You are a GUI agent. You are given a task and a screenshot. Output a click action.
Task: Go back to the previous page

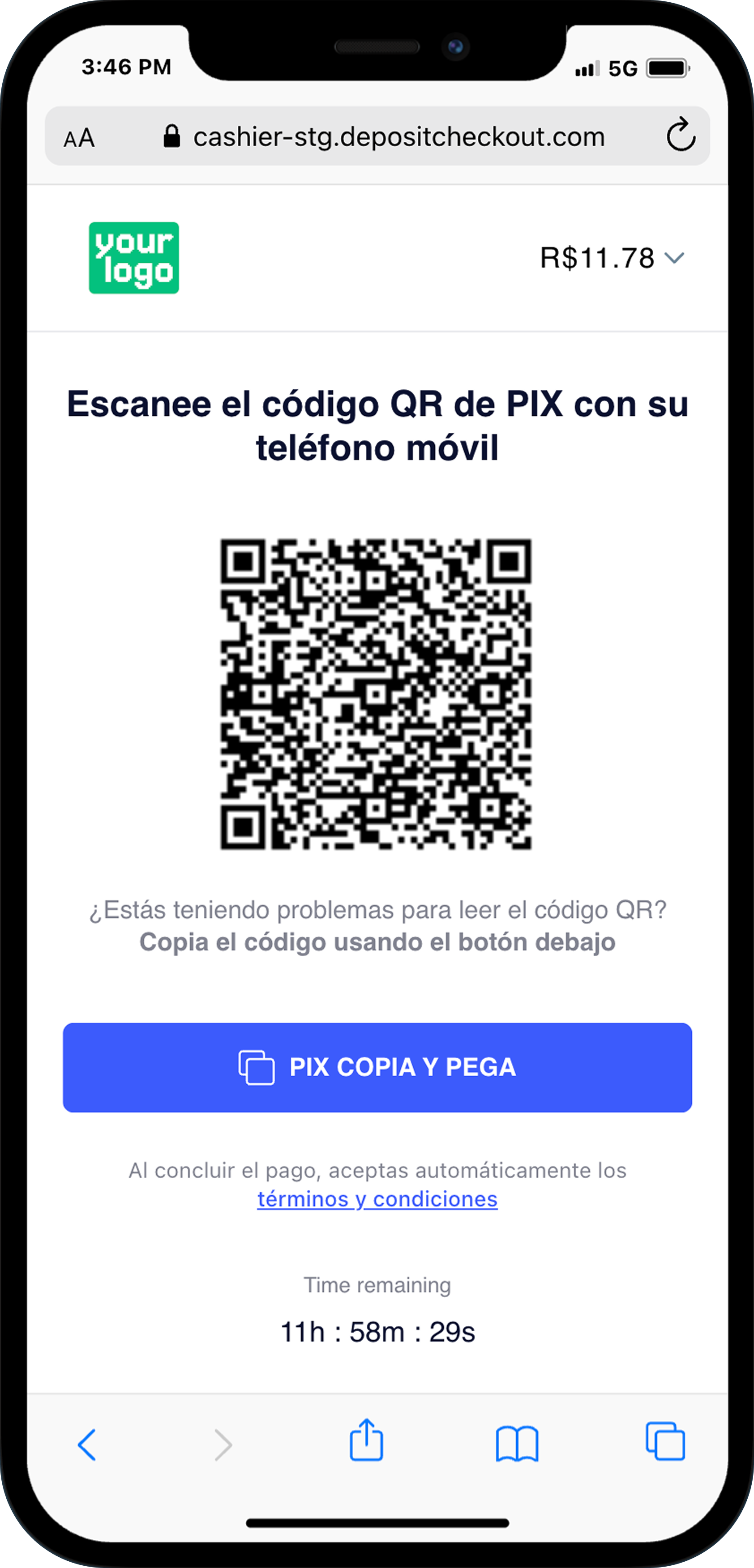pos(87,1444)
